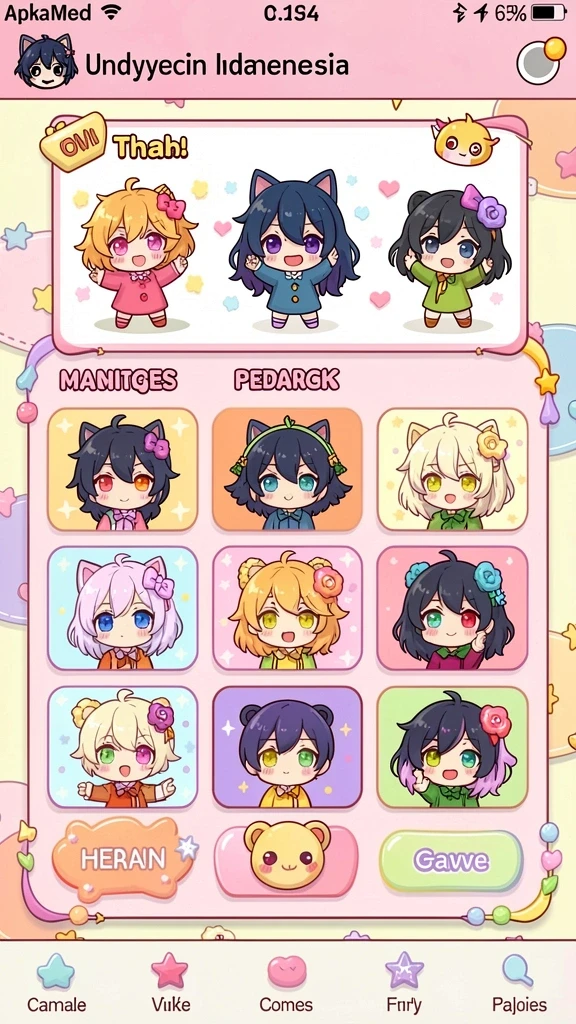
Task: Select the blonde character with purple rose
Action: click(x=123, y=746)
